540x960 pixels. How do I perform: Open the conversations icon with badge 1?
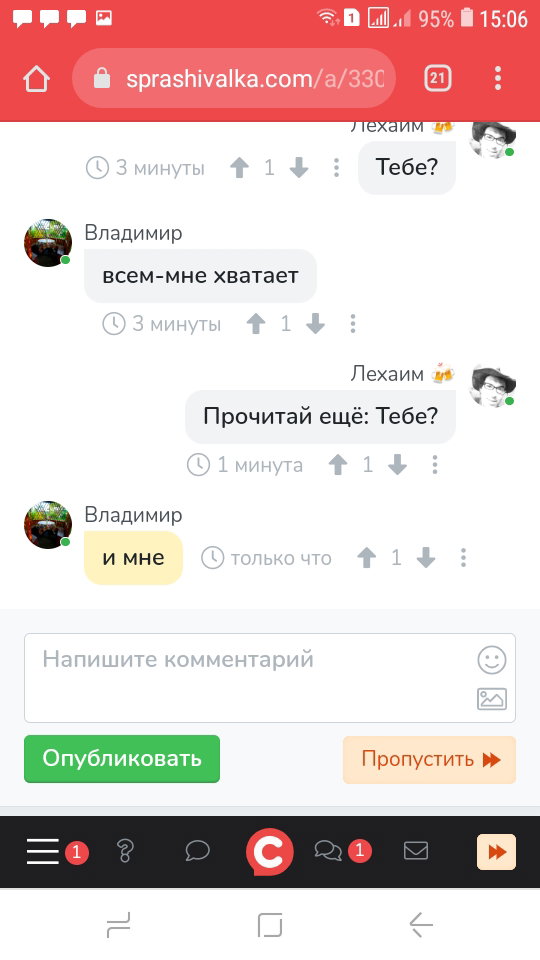click(328, 851)
